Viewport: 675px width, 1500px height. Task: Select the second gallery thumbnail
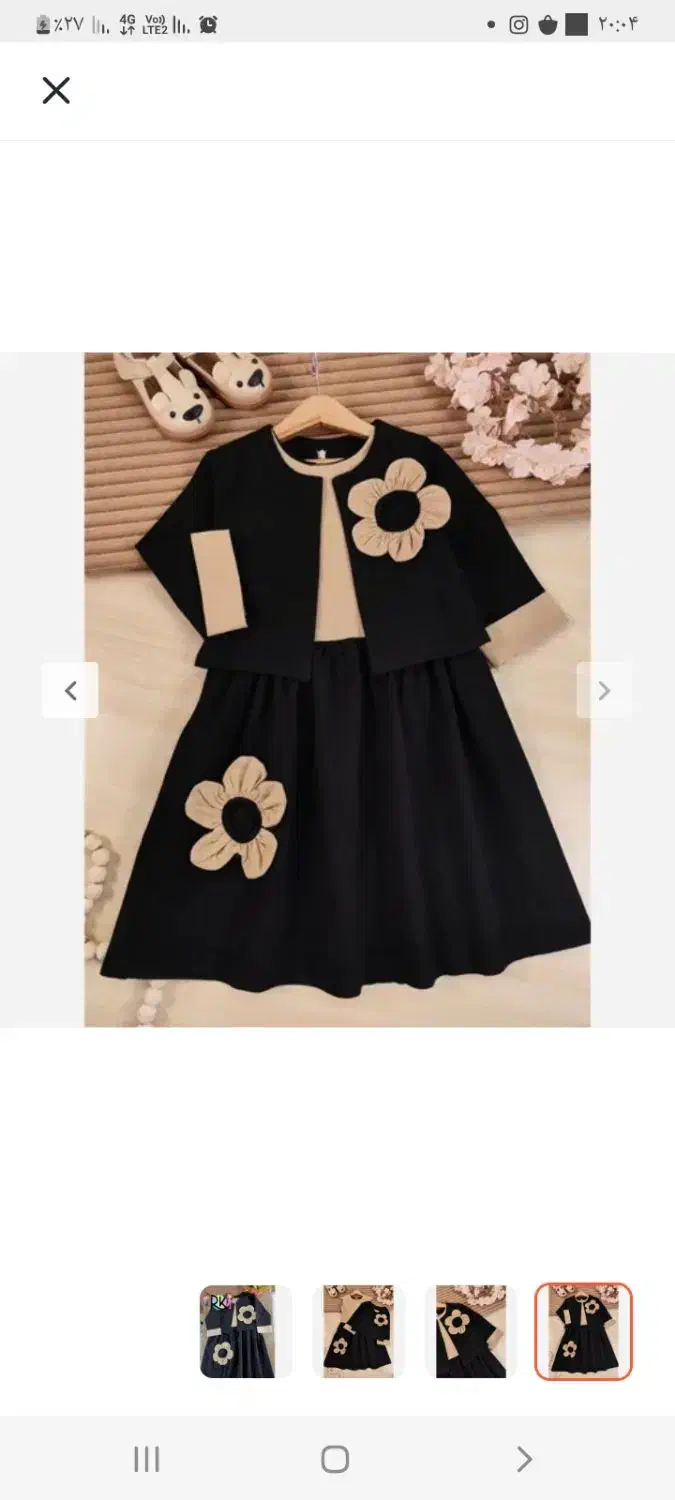pyautogui.click(x=358, y=1332)
